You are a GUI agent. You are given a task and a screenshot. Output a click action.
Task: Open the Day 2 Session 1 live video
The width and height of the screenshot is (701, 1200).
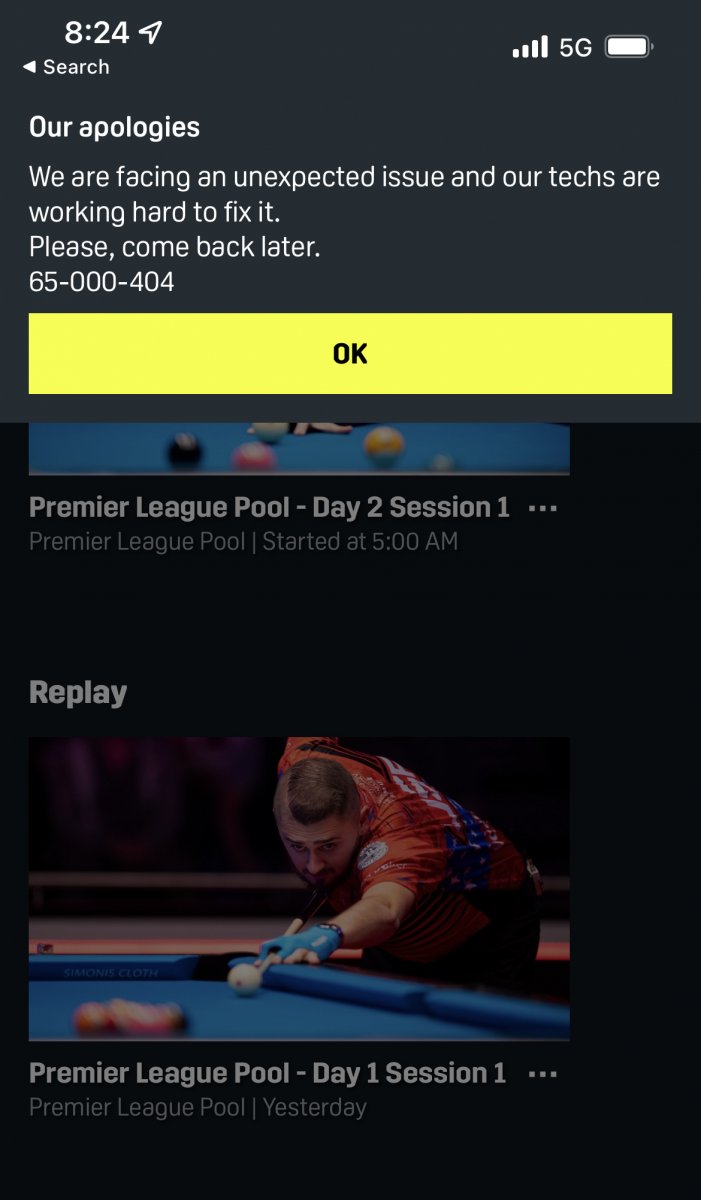[x=299, y=448]
